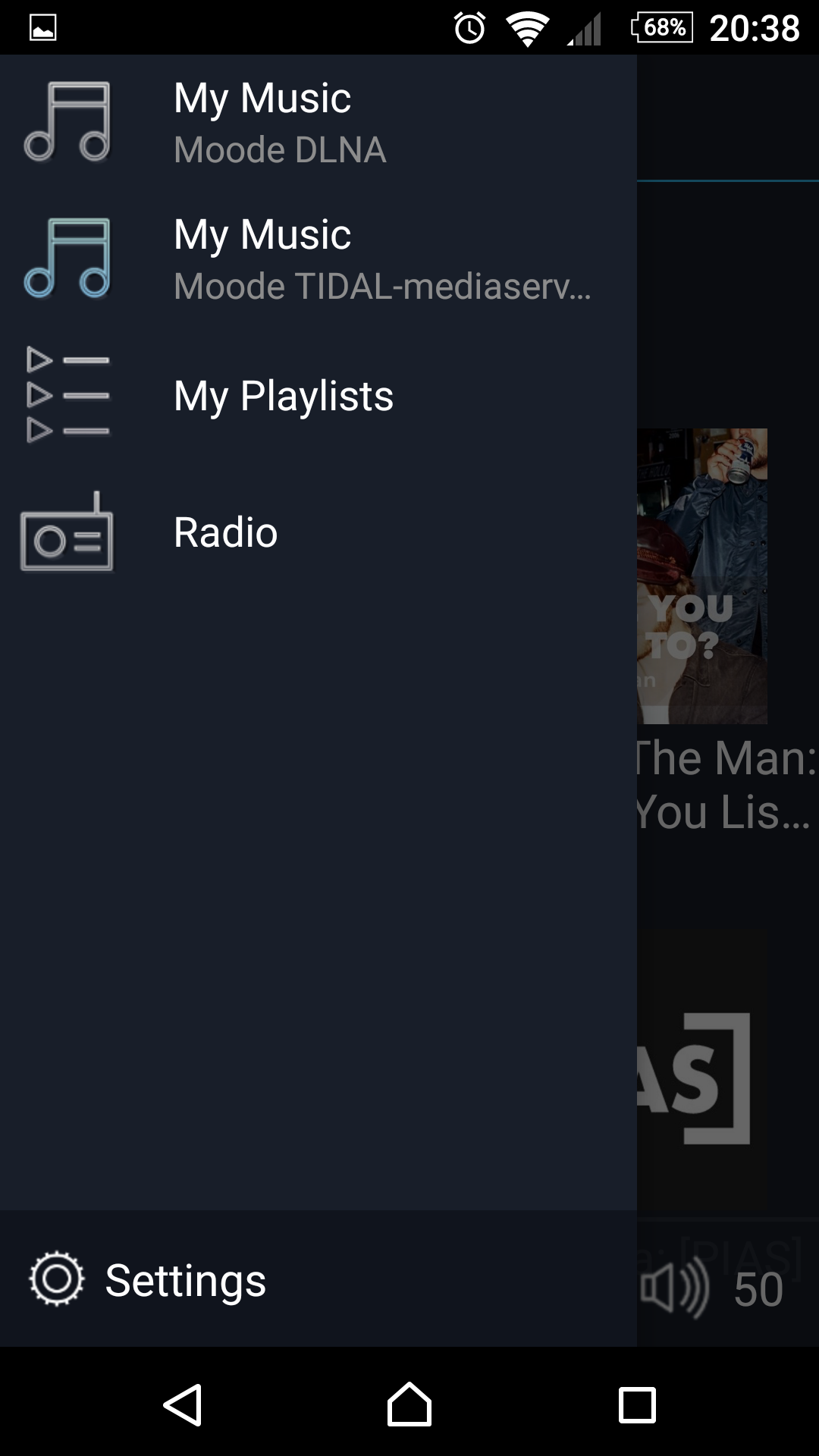The image size is (819, 1456).
Task: Tap the volume speaker icon
Action: [675, 1288]
